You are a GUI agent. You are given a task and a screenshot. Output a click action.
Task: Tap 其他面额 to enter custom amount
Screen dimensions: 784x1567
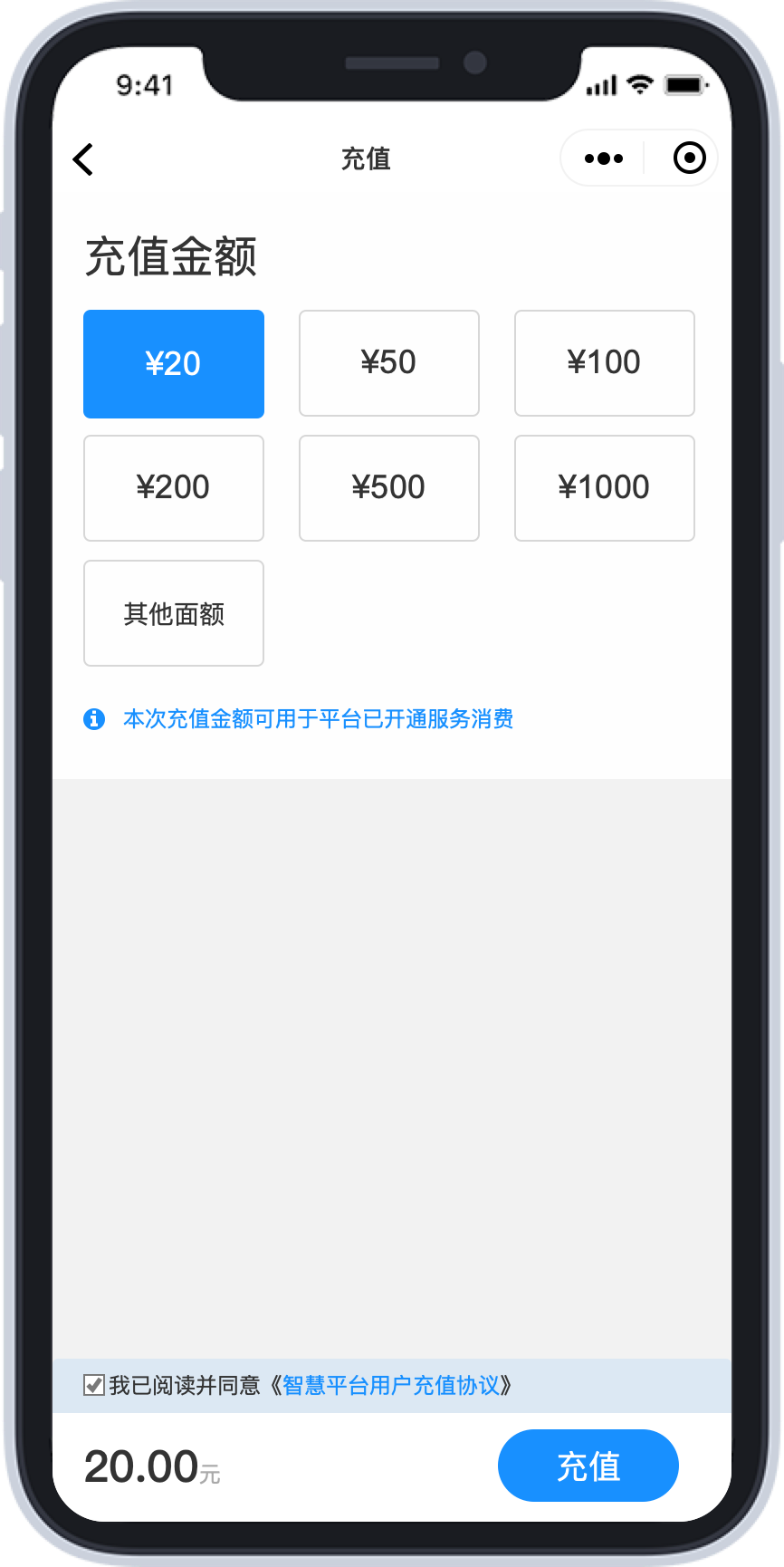174,613
